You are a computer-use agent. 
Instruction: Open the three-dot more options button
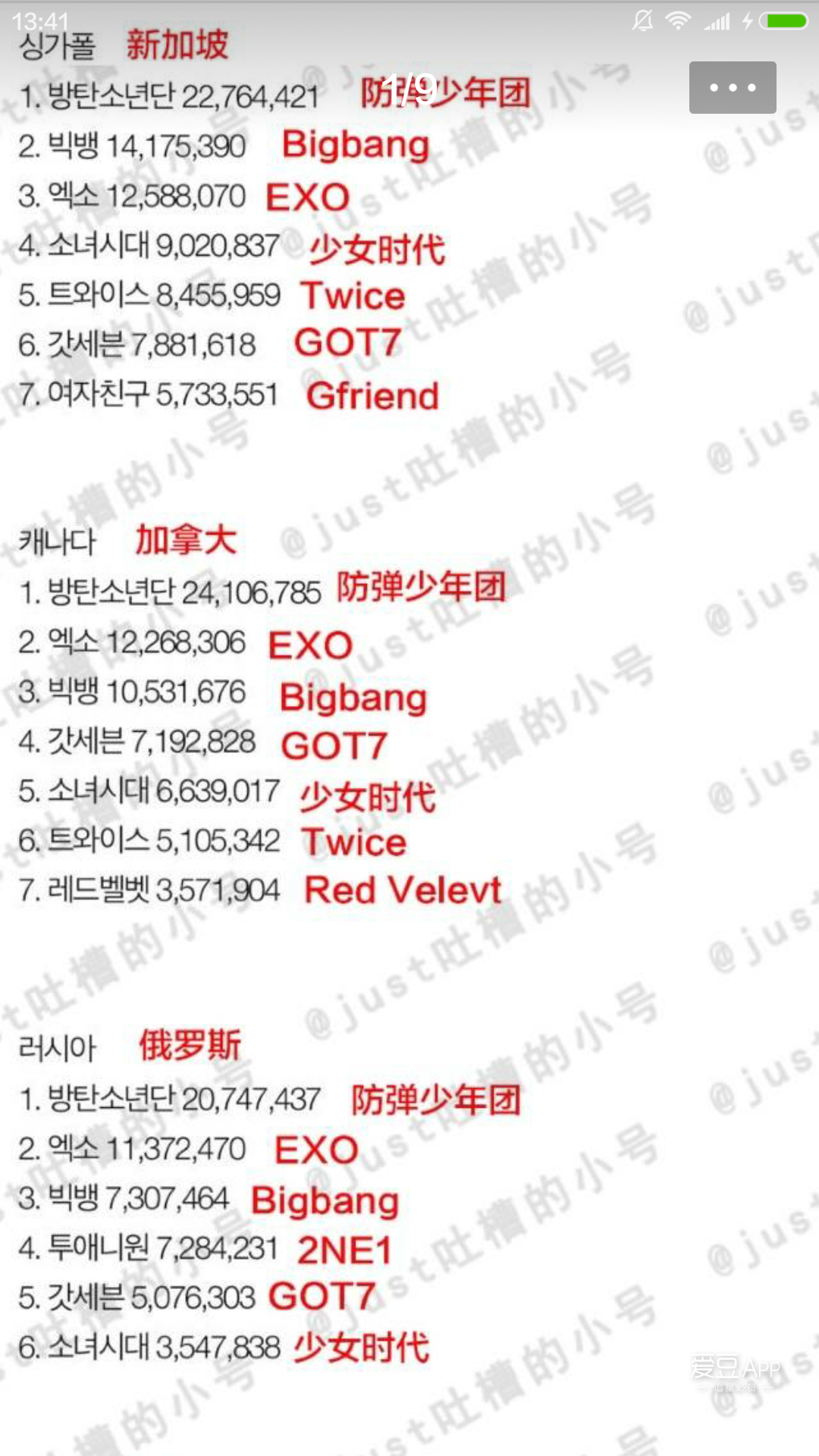[x=733, y=87]
